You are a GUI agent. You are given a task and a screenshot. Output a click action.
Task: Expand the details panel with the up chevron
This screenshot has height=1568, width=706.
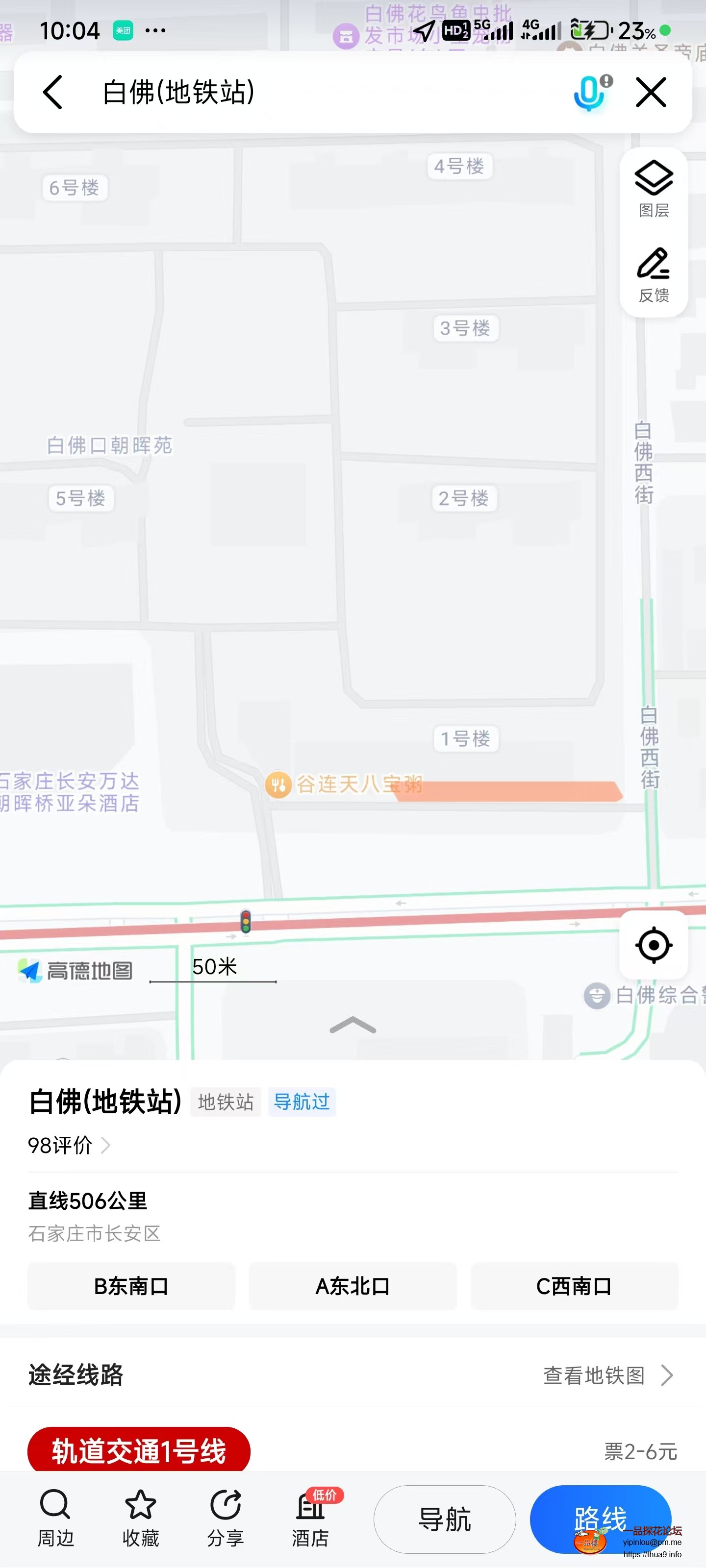pyautogui.click(x=353, y=1026)
